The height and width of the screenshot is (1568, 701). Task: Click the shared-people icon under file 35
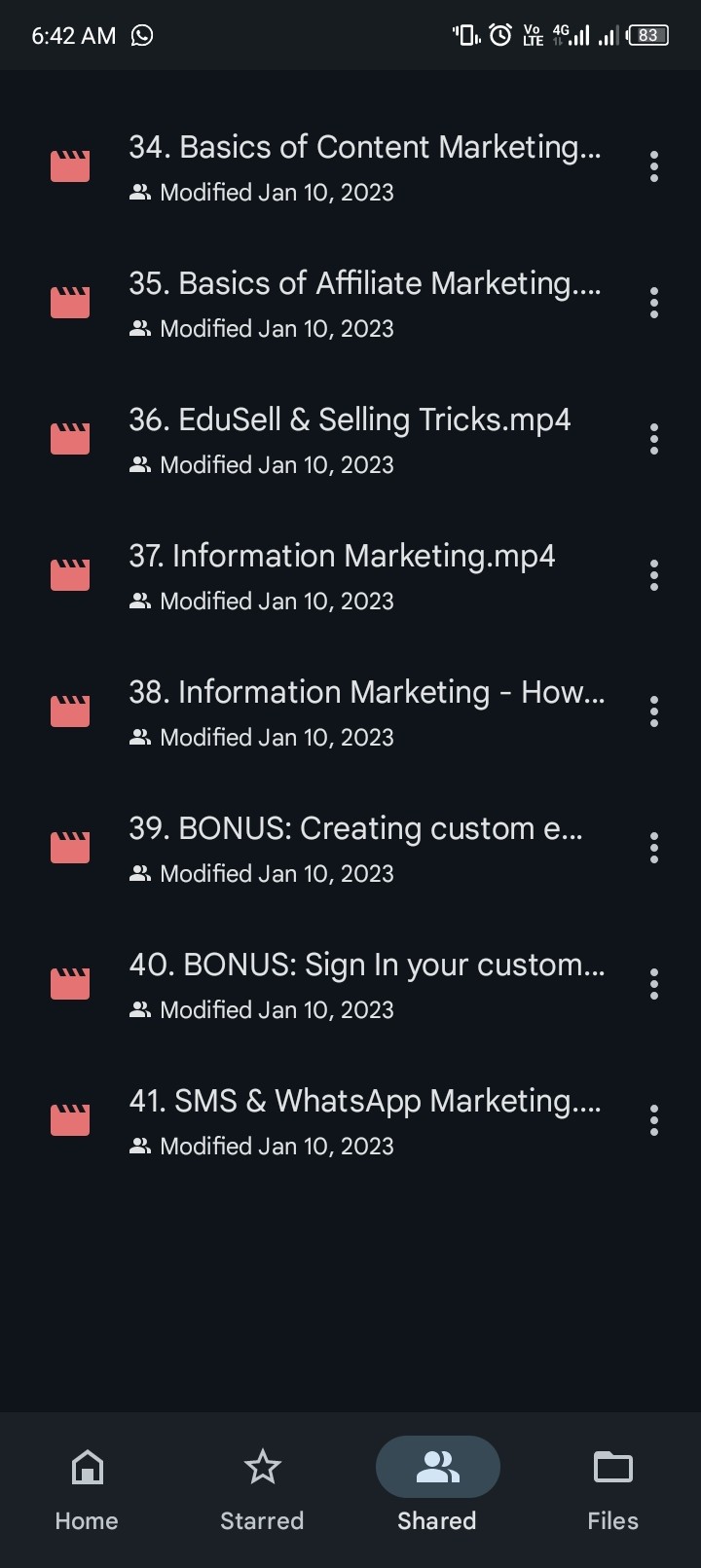coord(139,328)
